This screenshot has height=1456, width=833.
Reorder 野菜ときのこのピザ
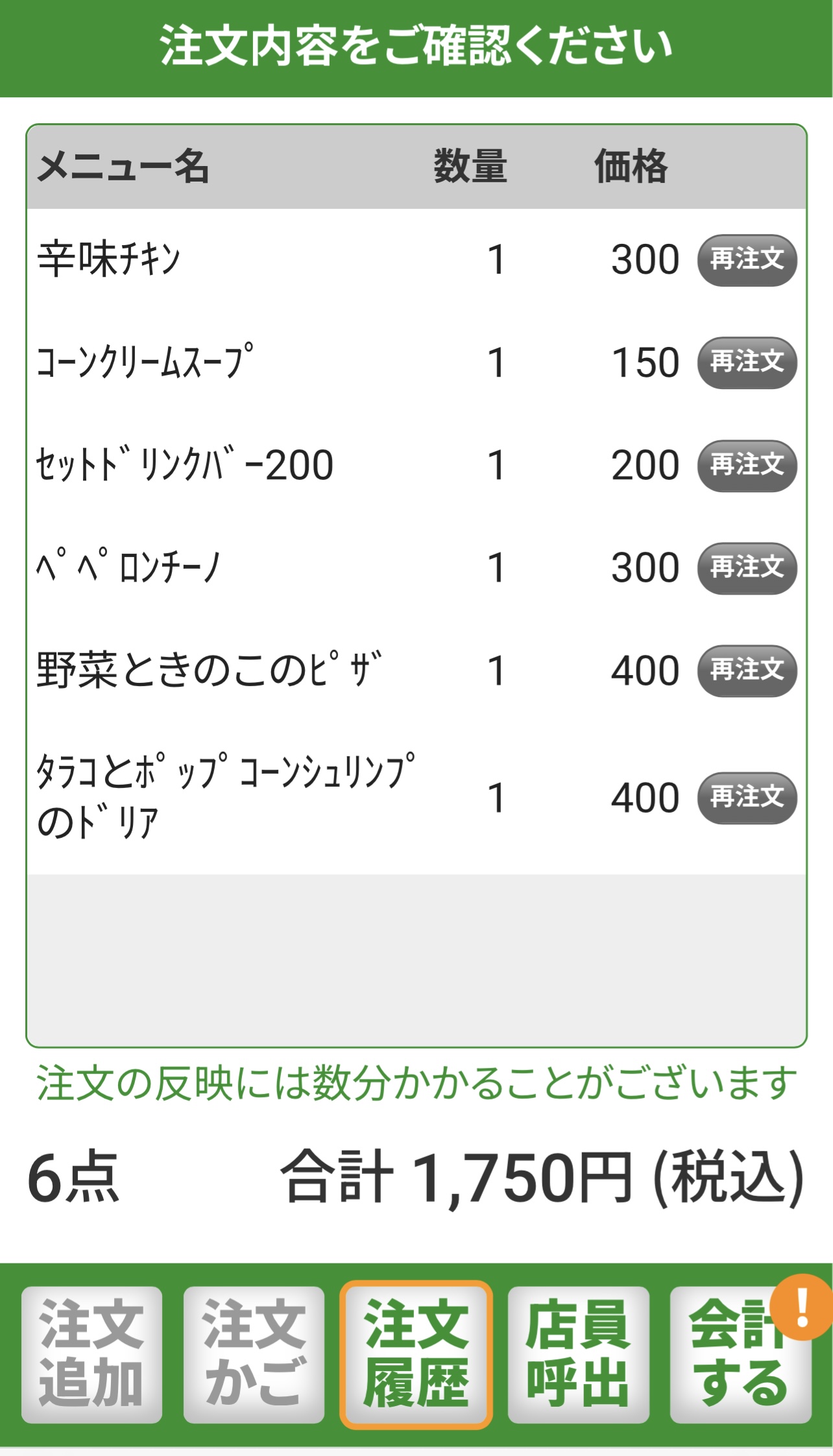pyautogui.click(x=747, y=670)
